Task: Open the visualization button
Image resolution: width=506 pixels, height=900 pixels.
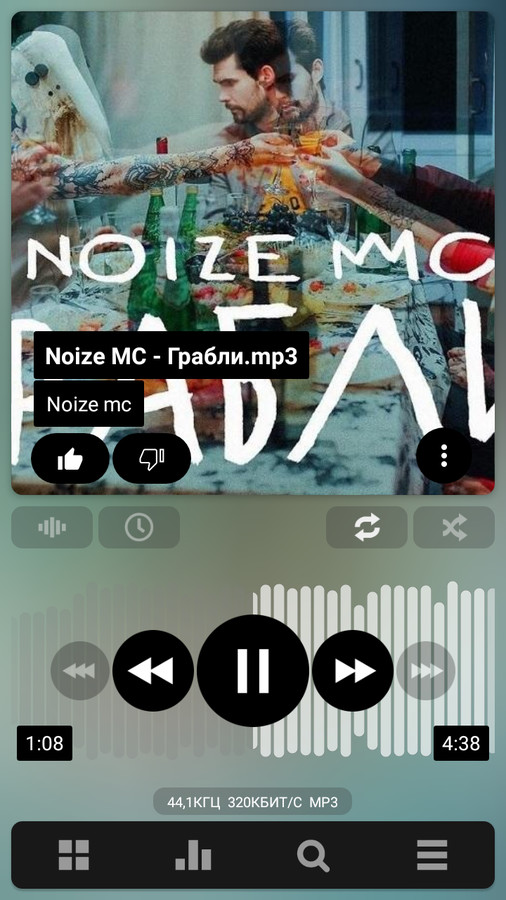Action: click(52, 527)
